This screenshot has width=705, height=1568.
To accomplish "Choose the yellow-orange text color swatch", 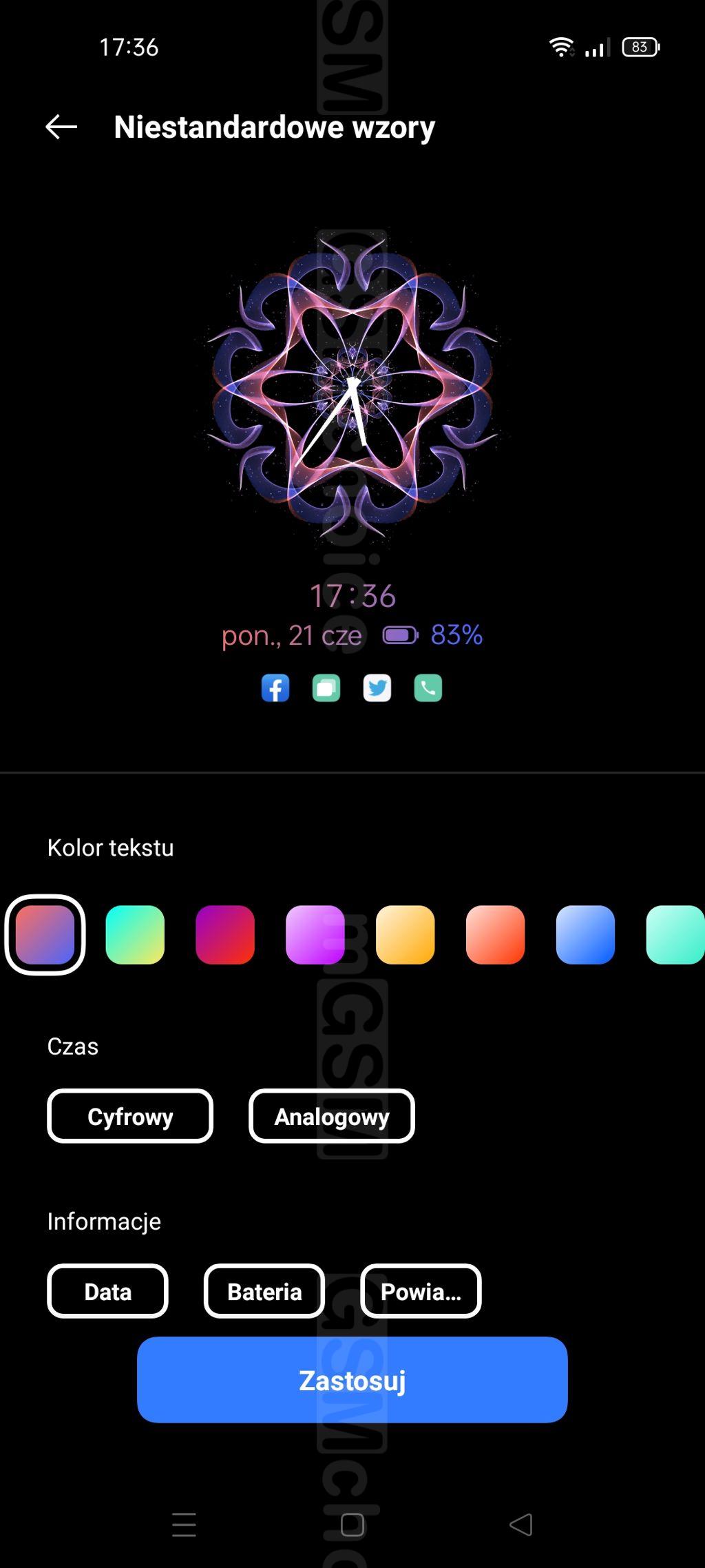I will click(406, 934).
